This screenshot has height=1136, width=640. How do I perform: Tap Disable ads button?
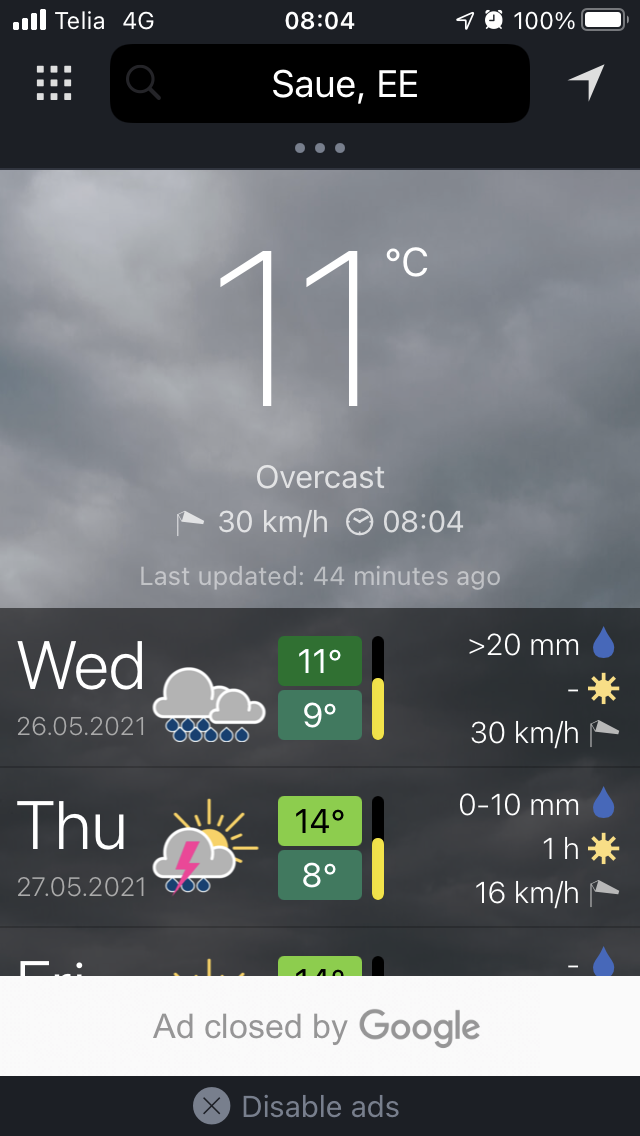pyautogui.click(x=297, y=1107)
